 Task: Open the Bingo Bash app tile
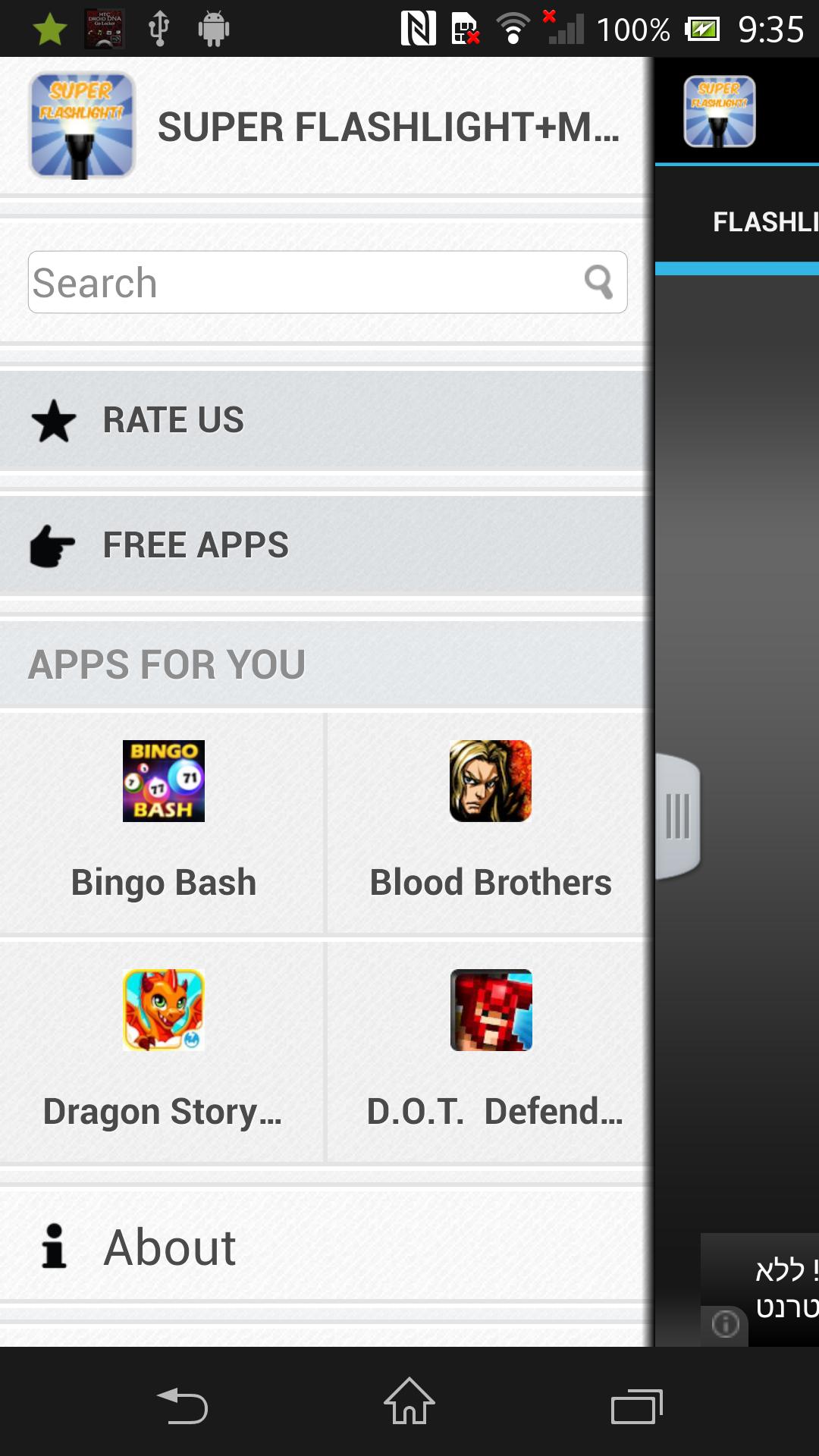point(163,823)
